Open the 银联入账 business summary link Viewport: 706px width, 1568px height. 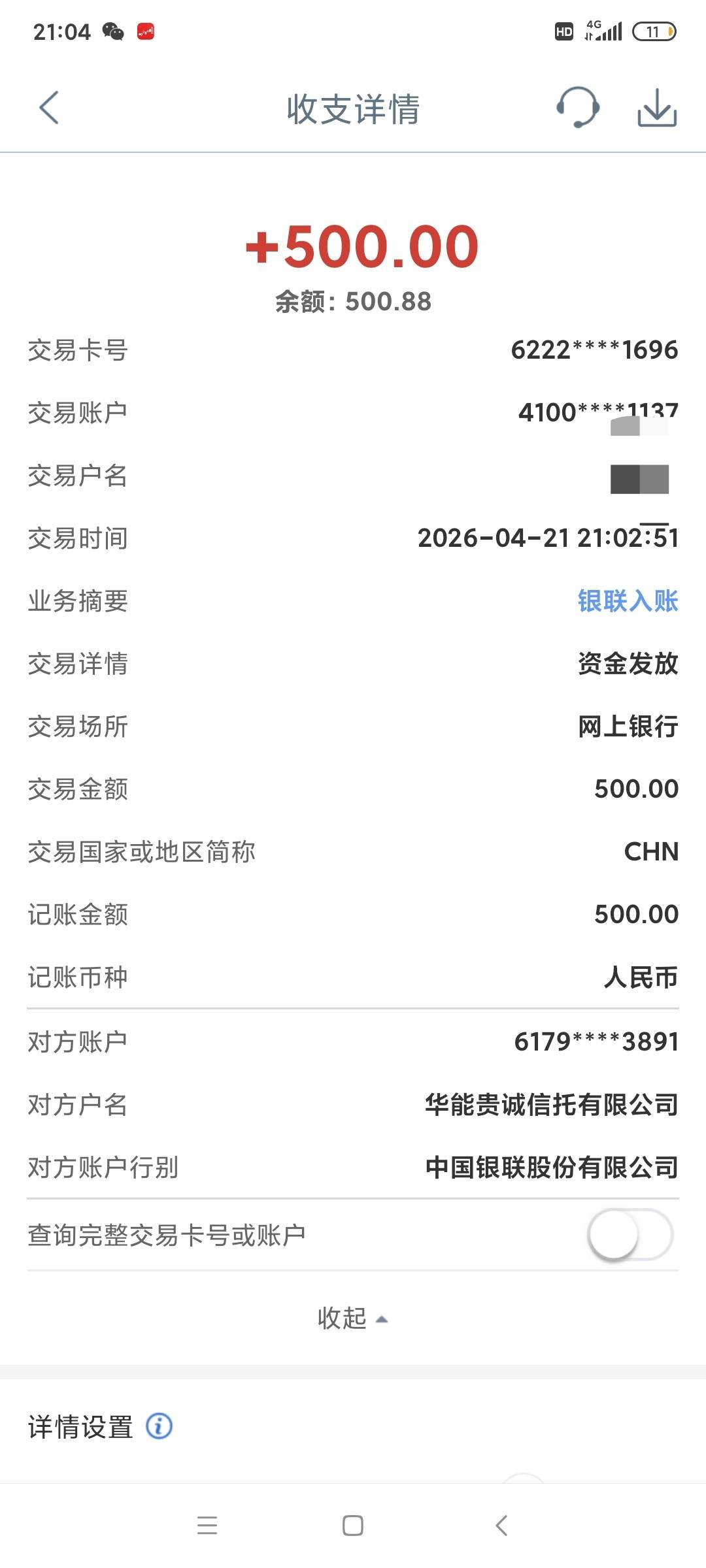point(628,601)
